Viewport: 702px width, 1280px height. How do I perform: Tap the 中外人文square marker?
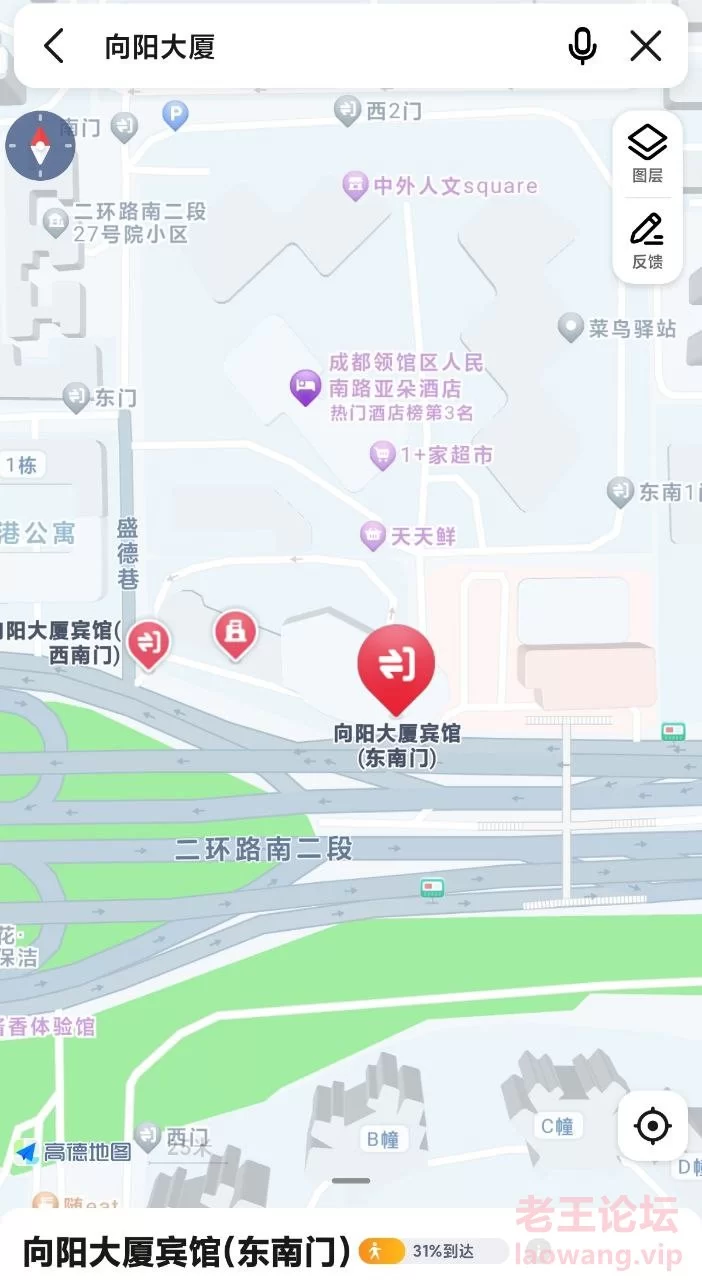[x=354, y=186]
